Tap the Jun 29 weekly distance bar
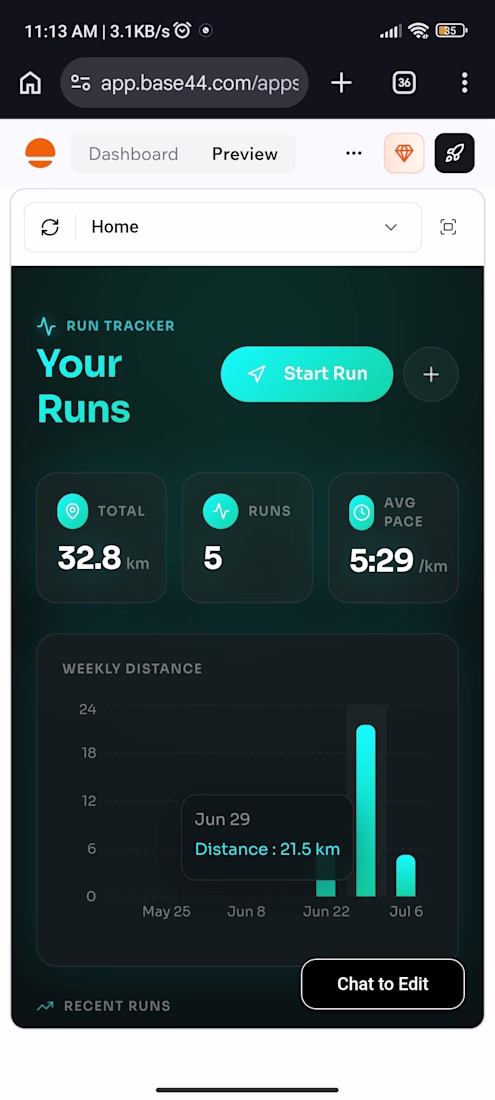 coord(366,810)
